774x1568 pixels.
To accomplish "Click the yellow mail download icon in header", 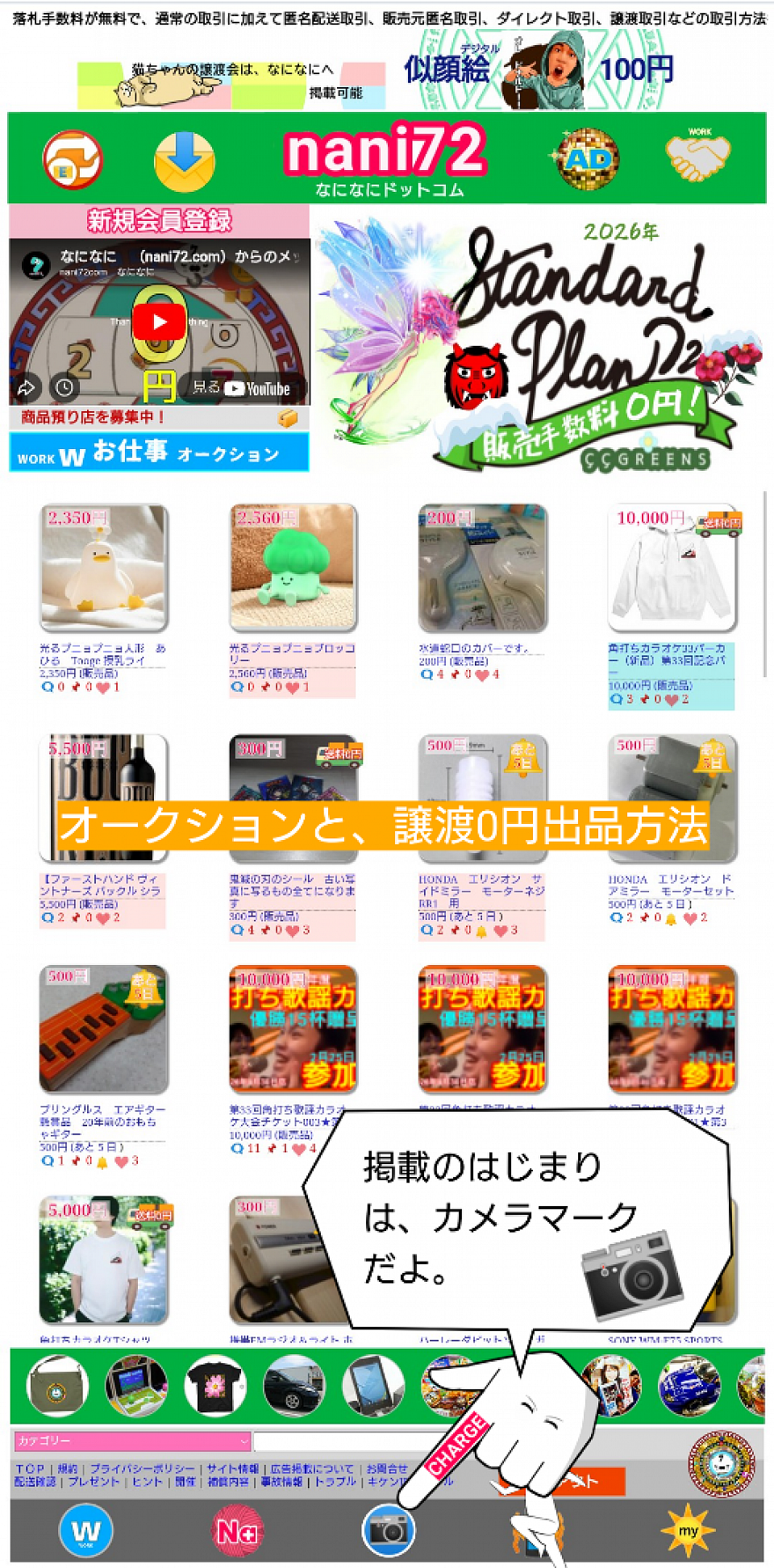I will pyautogui.click(x=184, y=159).
